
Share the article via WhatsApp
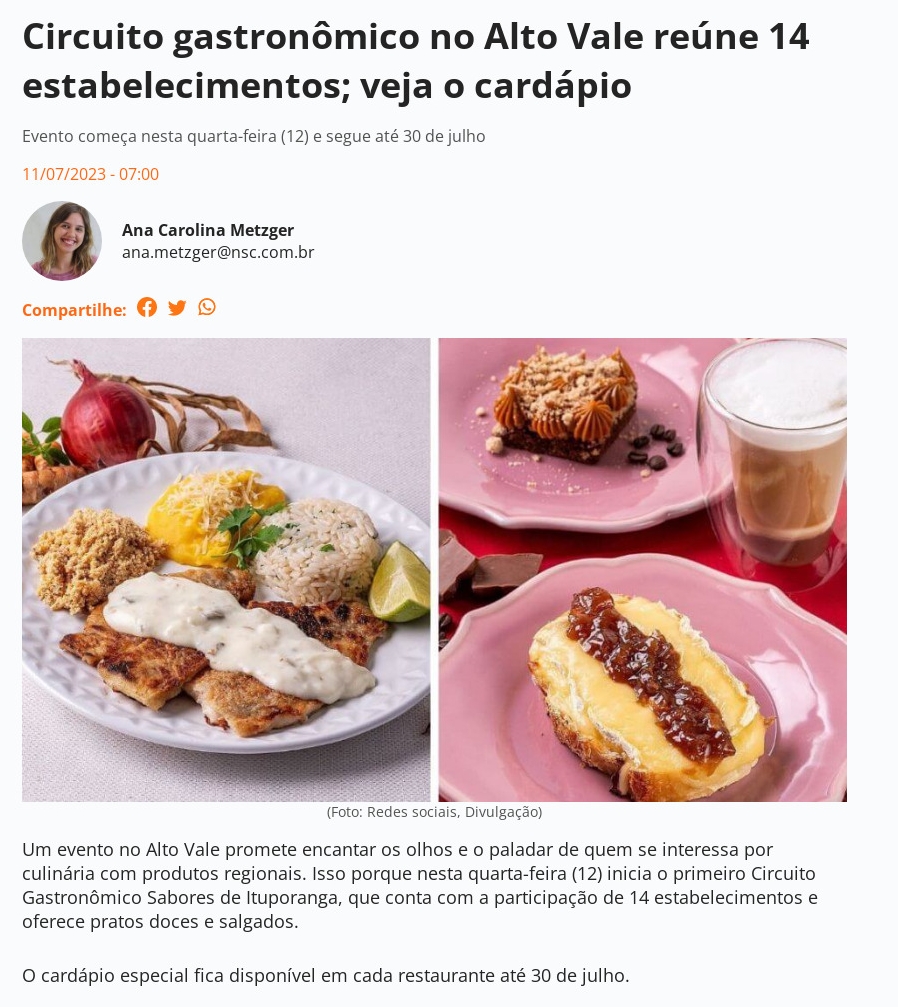tap(207, 308)
